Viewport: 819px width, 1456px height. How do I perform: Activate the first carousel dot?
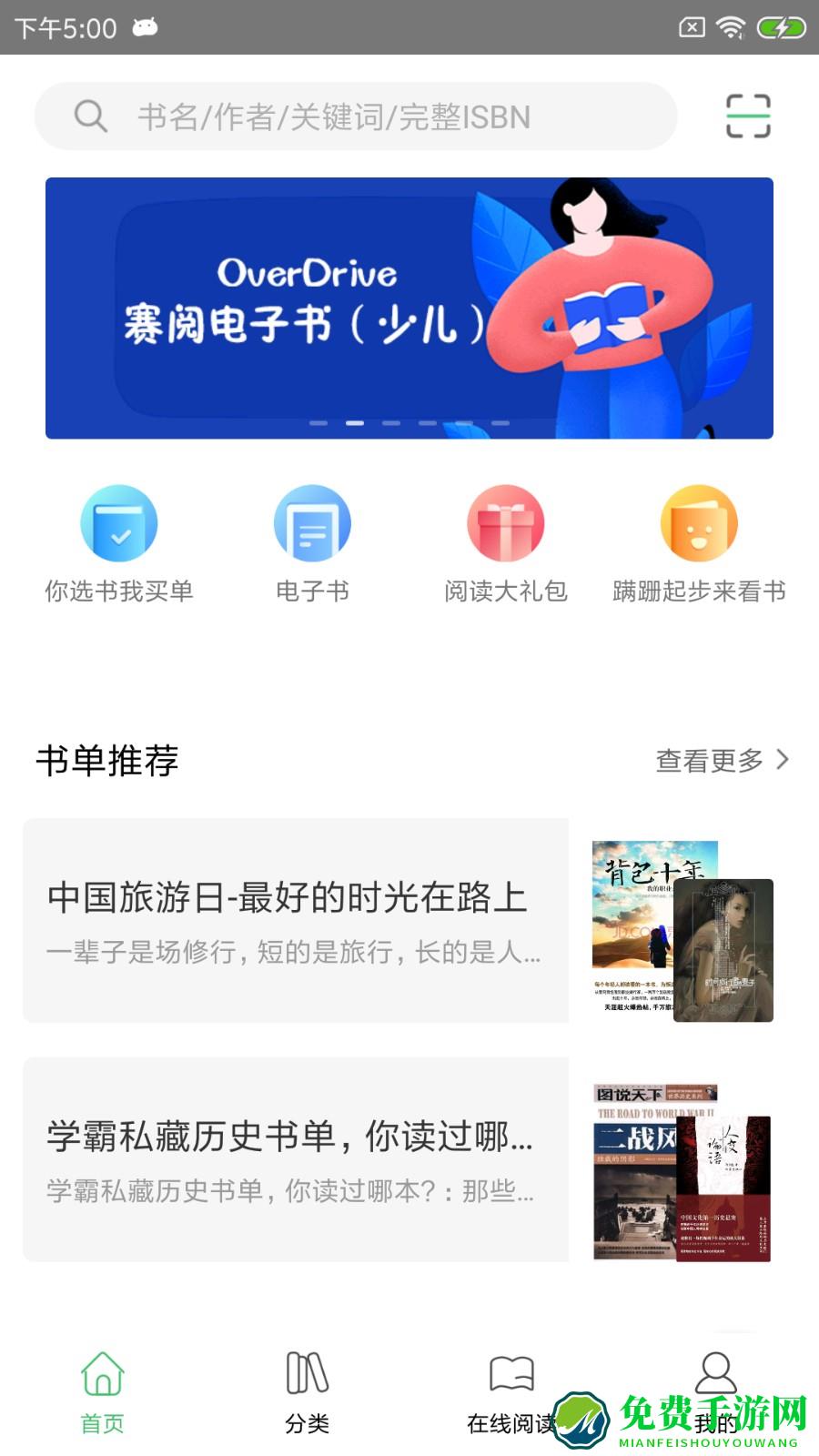pyautogui.click(x=319, y=425)
